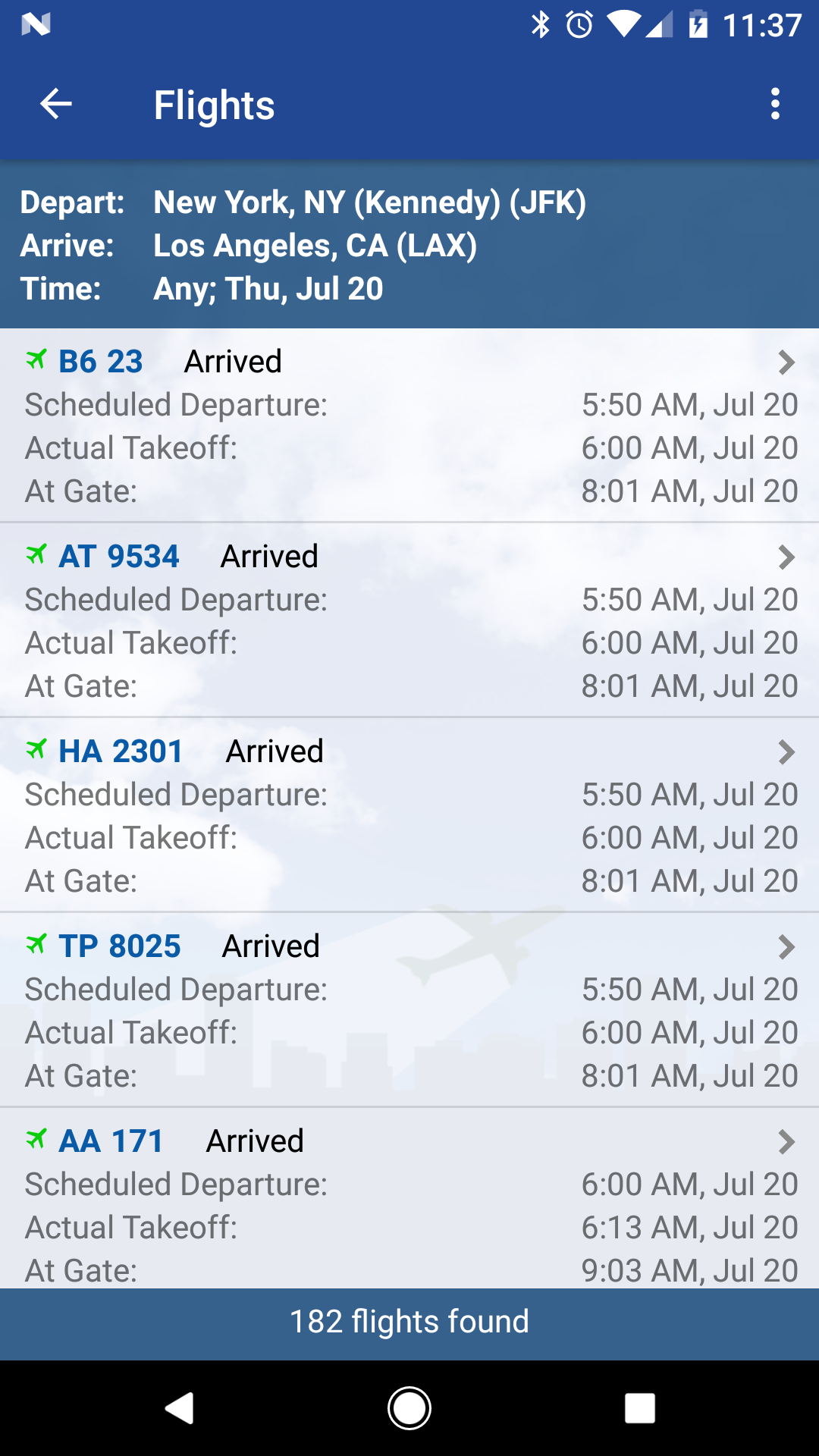Viewport: 819px width, 1456px height.
Task: Select the Arrived status of B6 23
Action: [234, 360]
